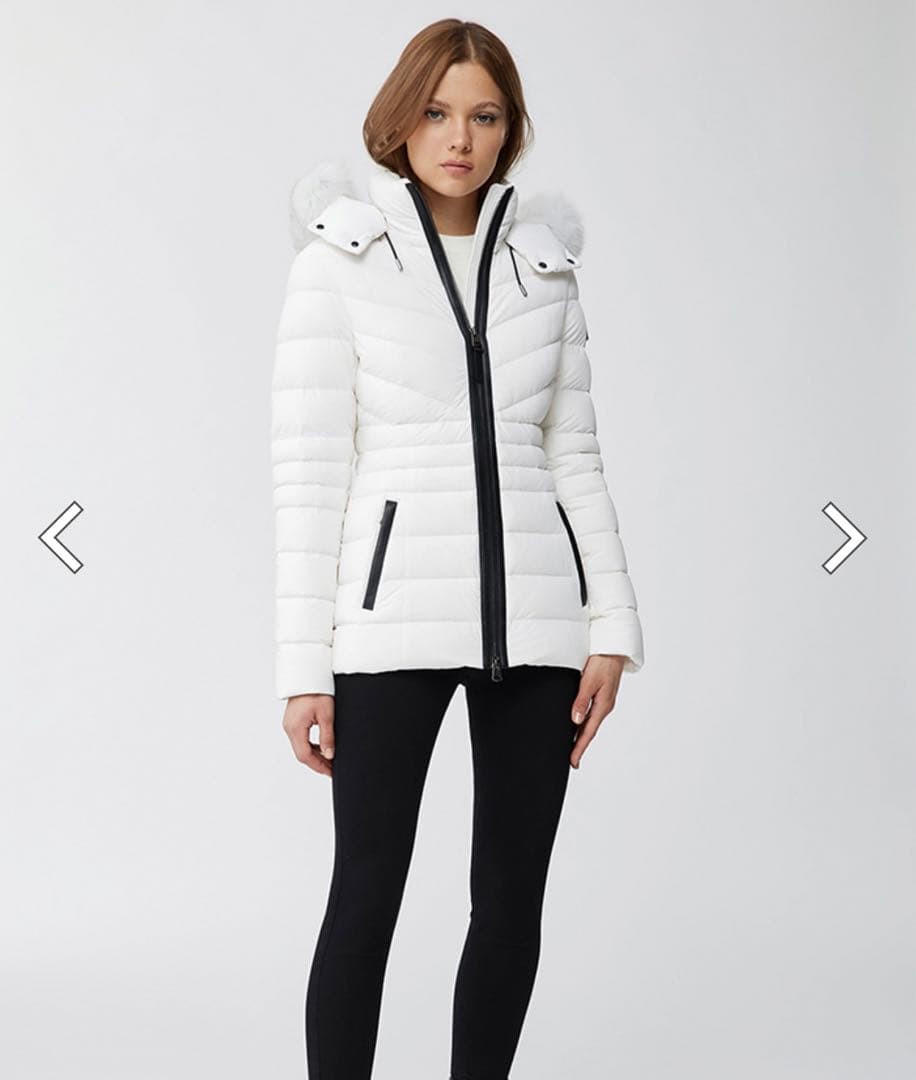This screenshot has height=1080, width=916.
Task: Show the next product photo
Action: (843, 537)
